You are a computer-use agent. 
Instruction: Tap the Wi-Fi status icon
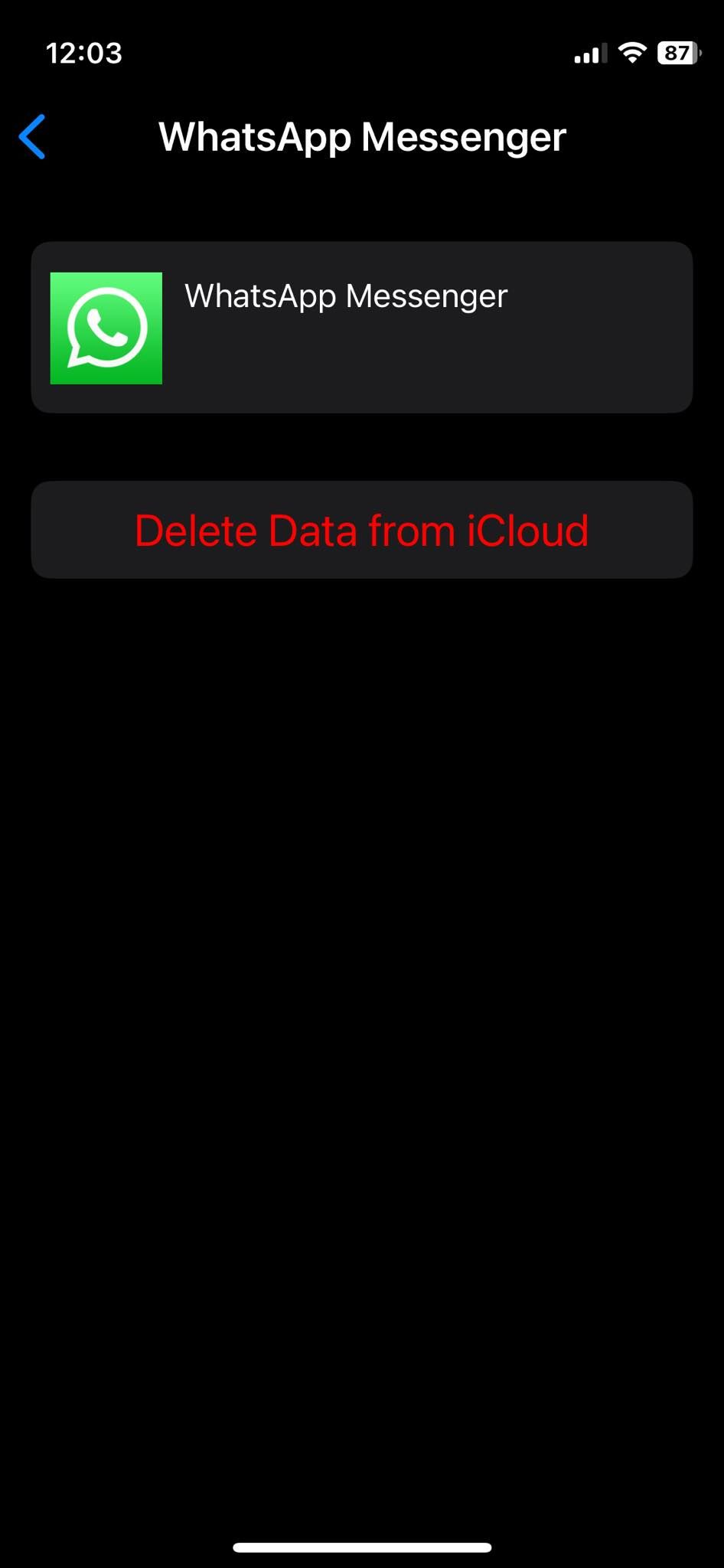click(x=632, y=53)
